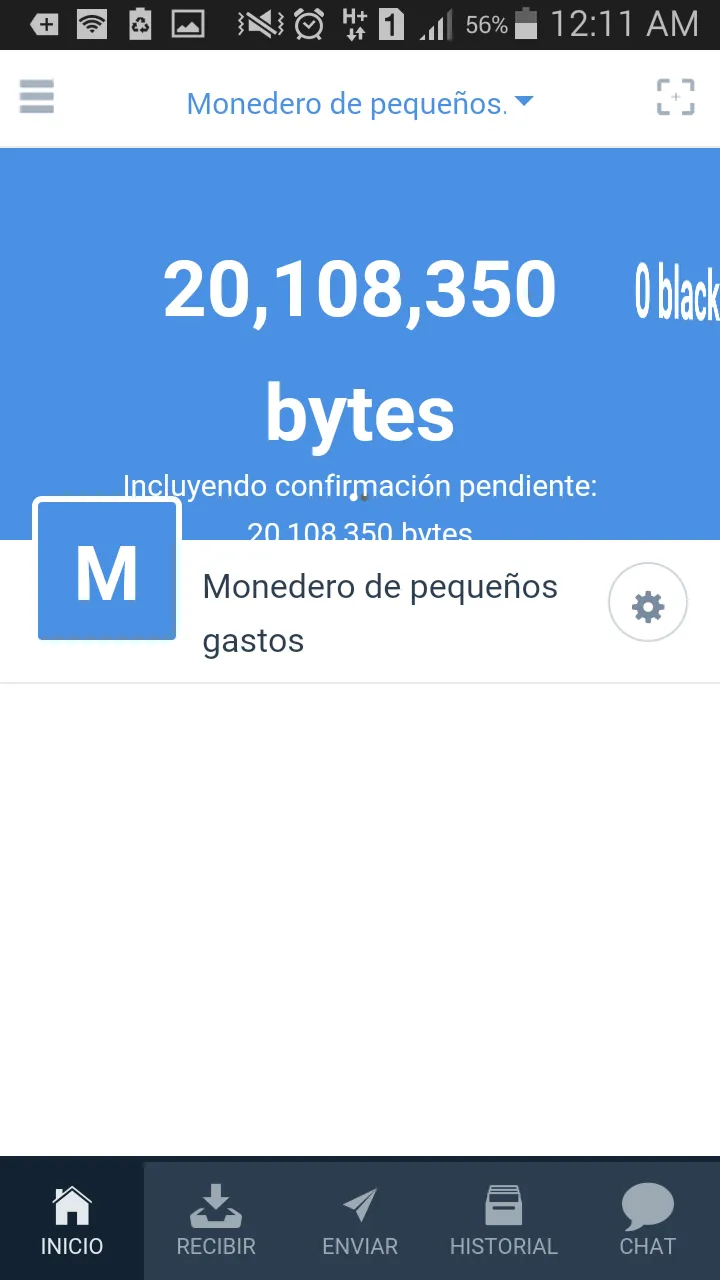Select the Inicio home tab
The image size is (720, 1280).
[72, 1220]
